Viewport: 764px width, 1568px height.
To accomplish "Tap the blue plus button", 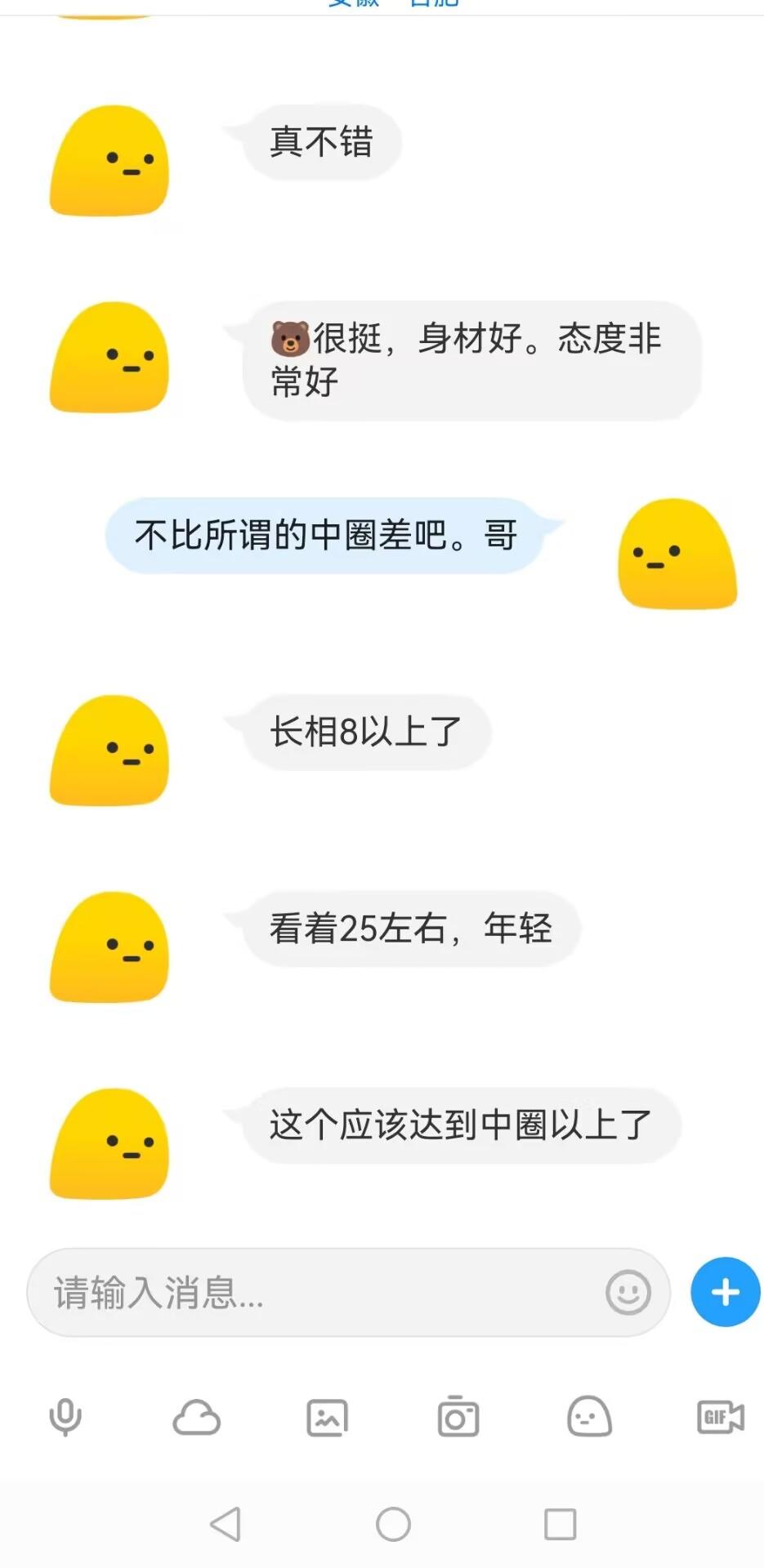I will click(x=725, y=1292).
